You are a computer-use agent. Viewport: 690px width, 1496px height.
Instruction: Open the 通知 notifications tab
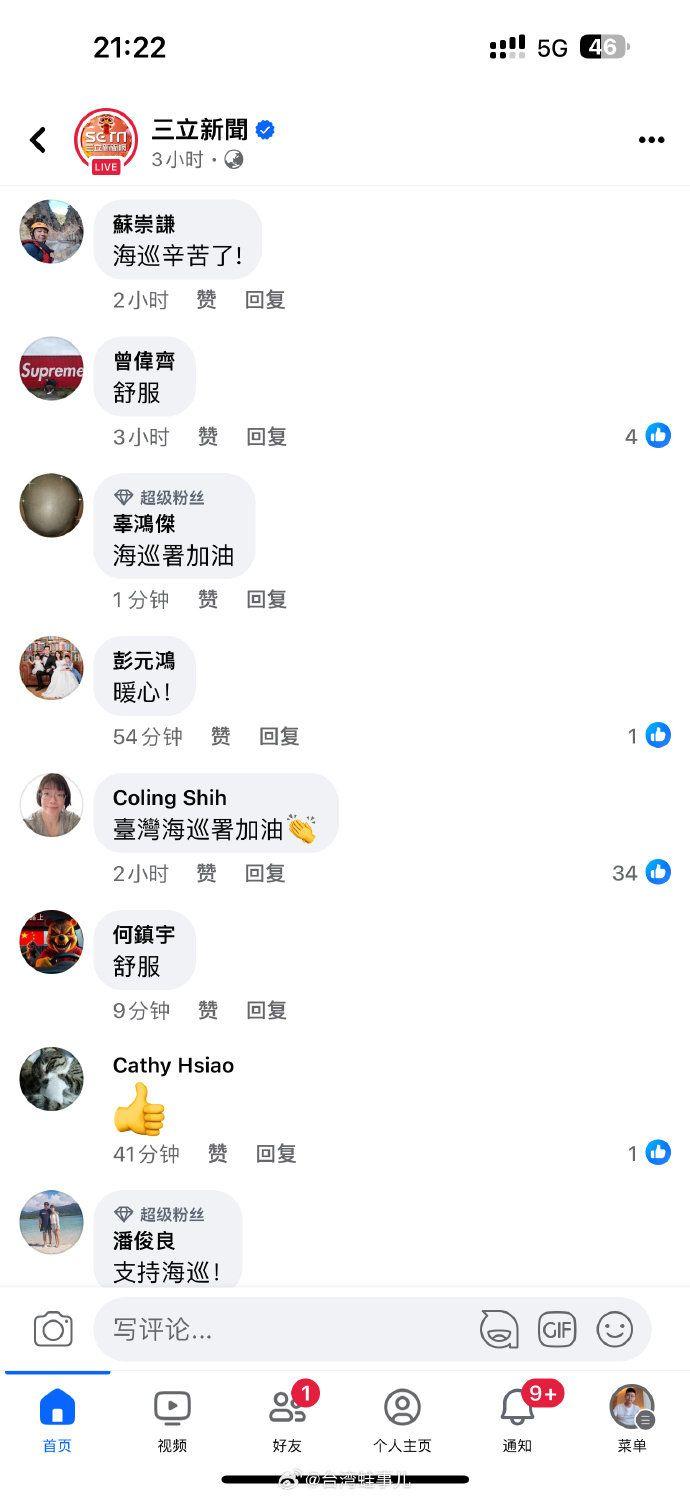click(517, 1420)
